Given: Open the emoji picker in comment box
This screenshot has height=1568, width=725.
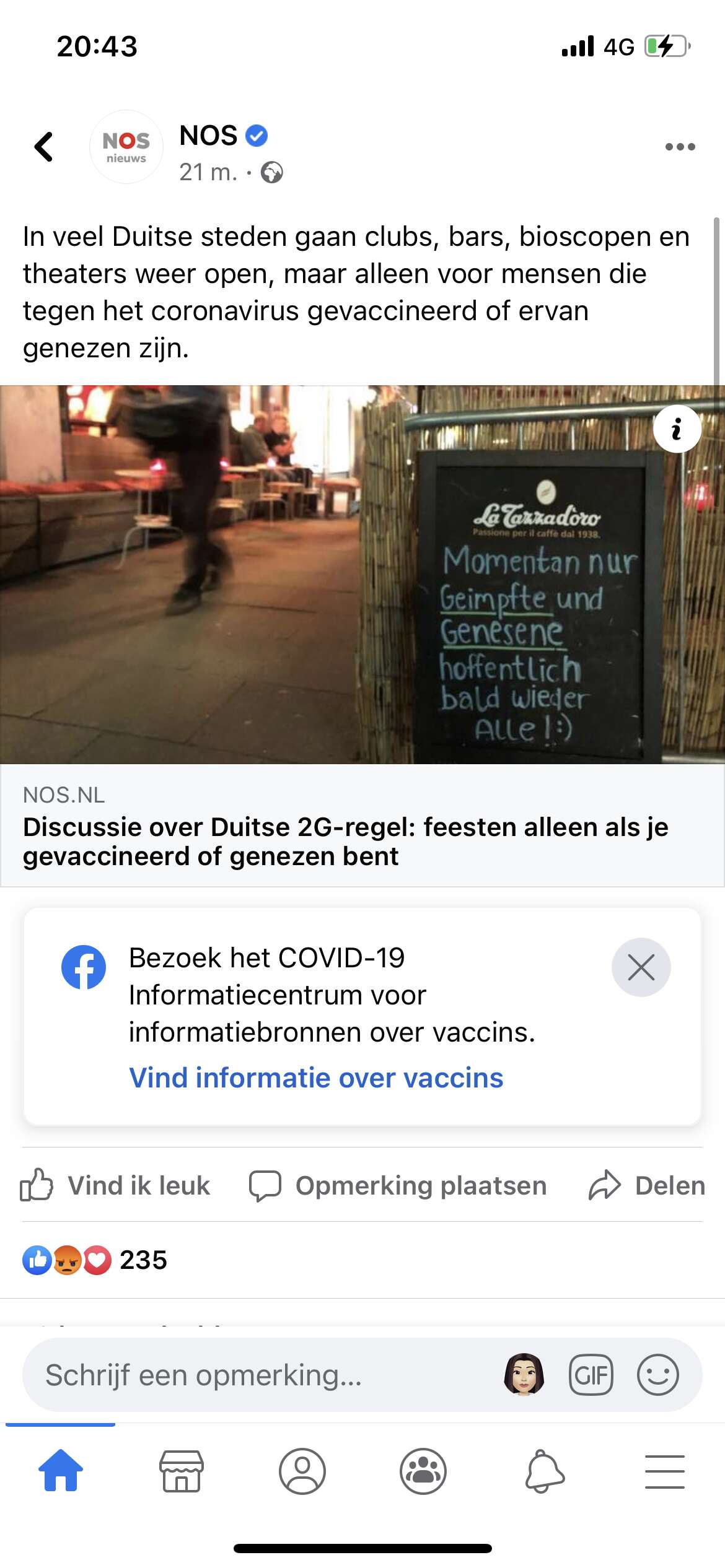Looking at the screenshot, I should point(657,1375).
